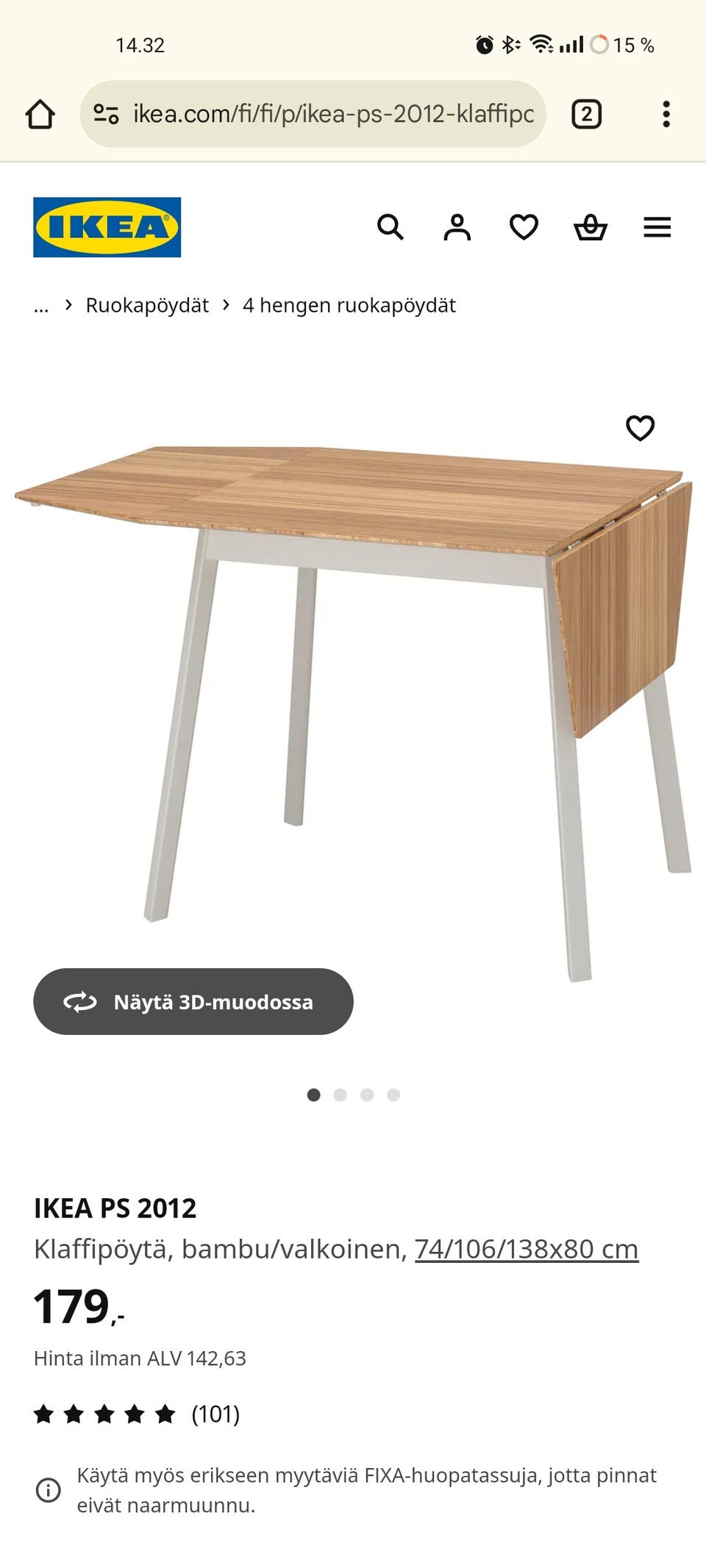Navigate to Ruokapöydät category
The width and height of the screenshot is (706, 1568).
click(x=147, y=305)
